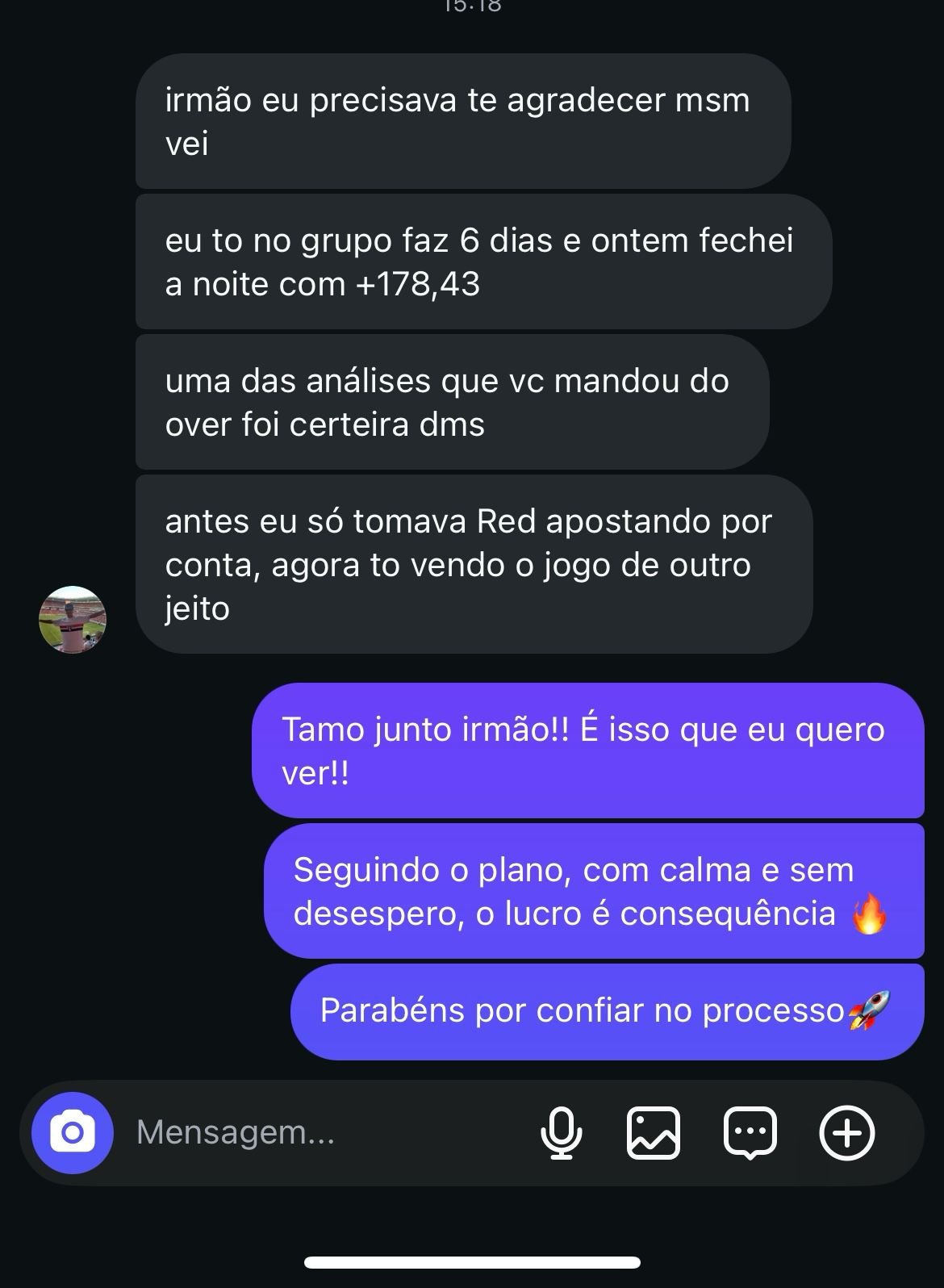The image size is (944, 1288).
Task: Open more options with the plus icon
Action: tap(847, 1132)
